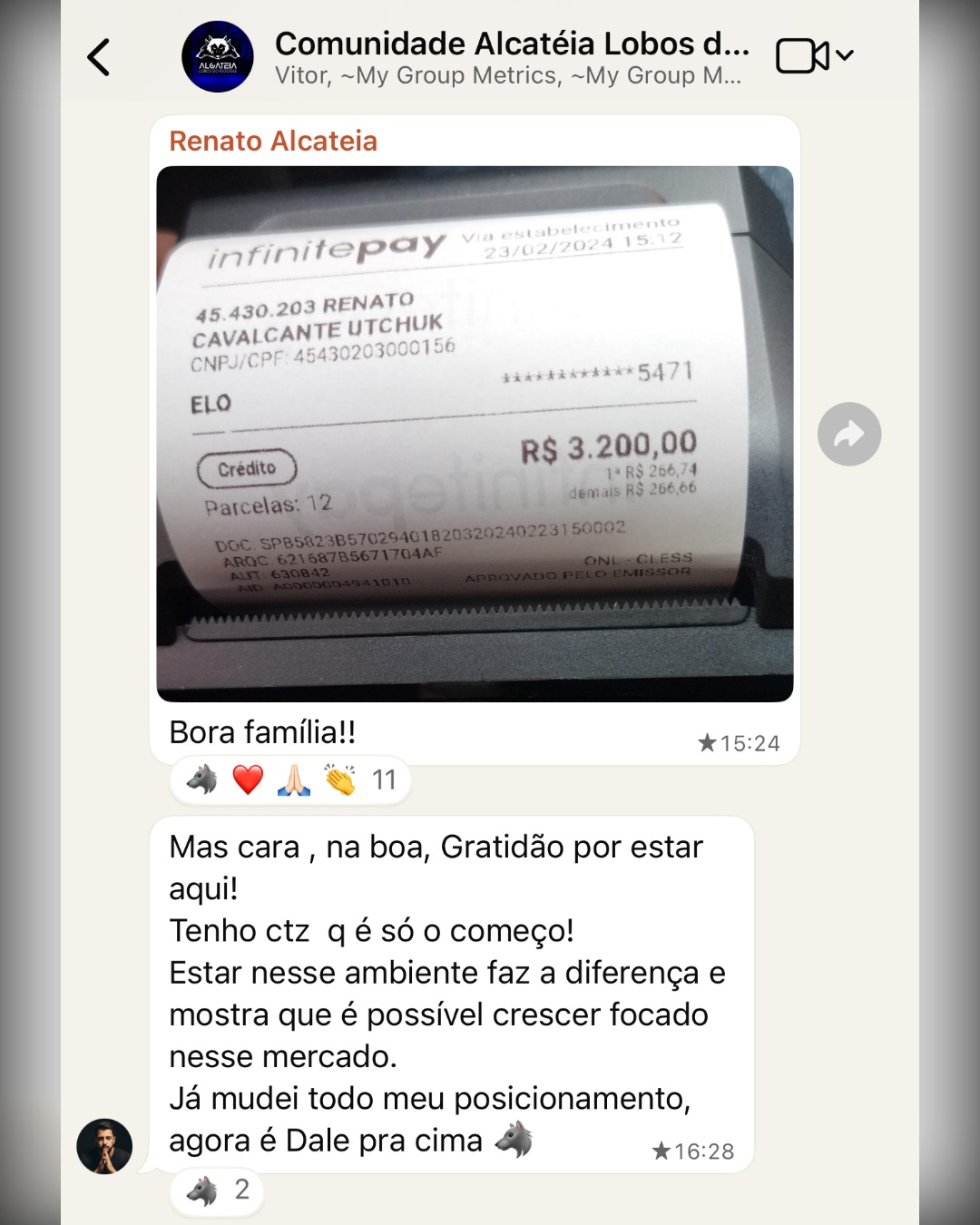Open Renato Alcateia's contact name
Viewport: 980px width, 1225px height.
tap(273, 142)
